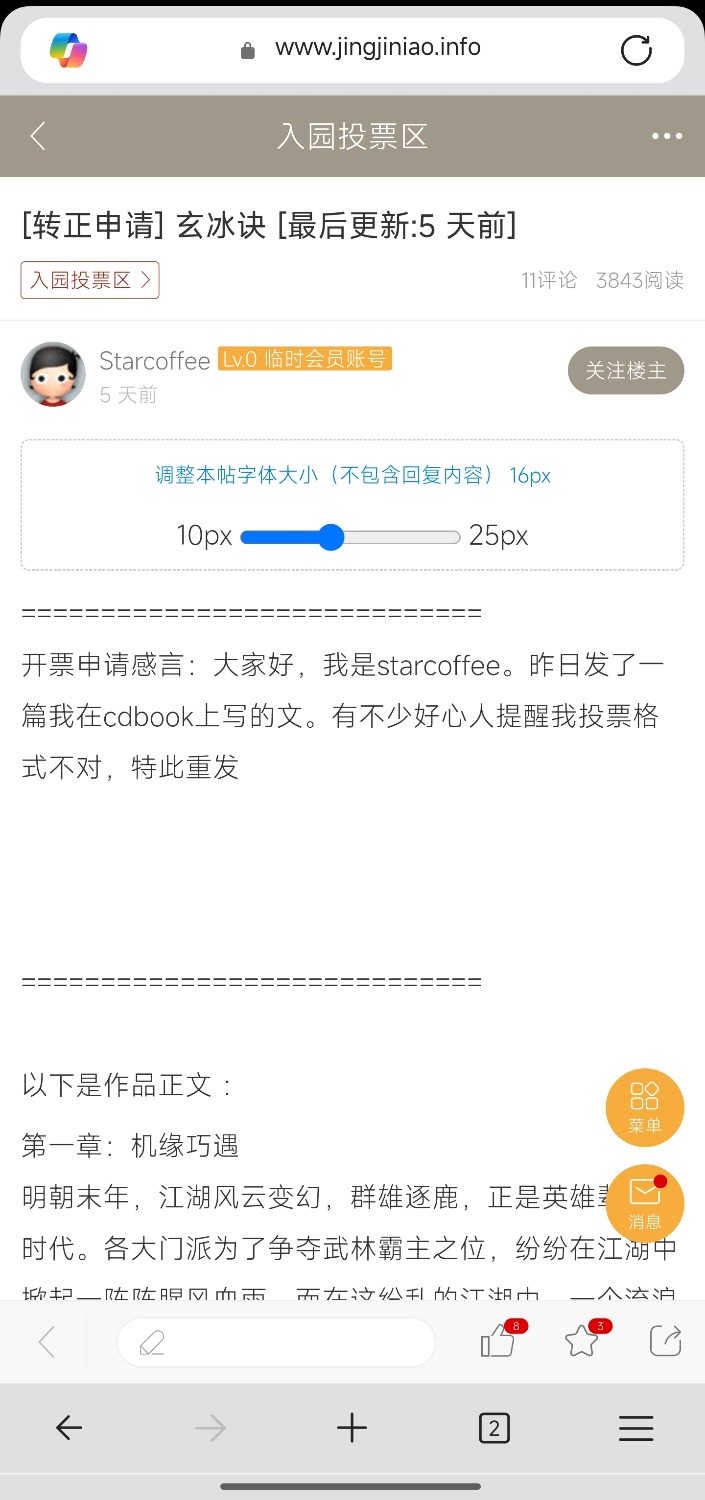Screen dimensions: 705x1500
Task: Open the floating 菜单 button
Action: point(645,1108)
